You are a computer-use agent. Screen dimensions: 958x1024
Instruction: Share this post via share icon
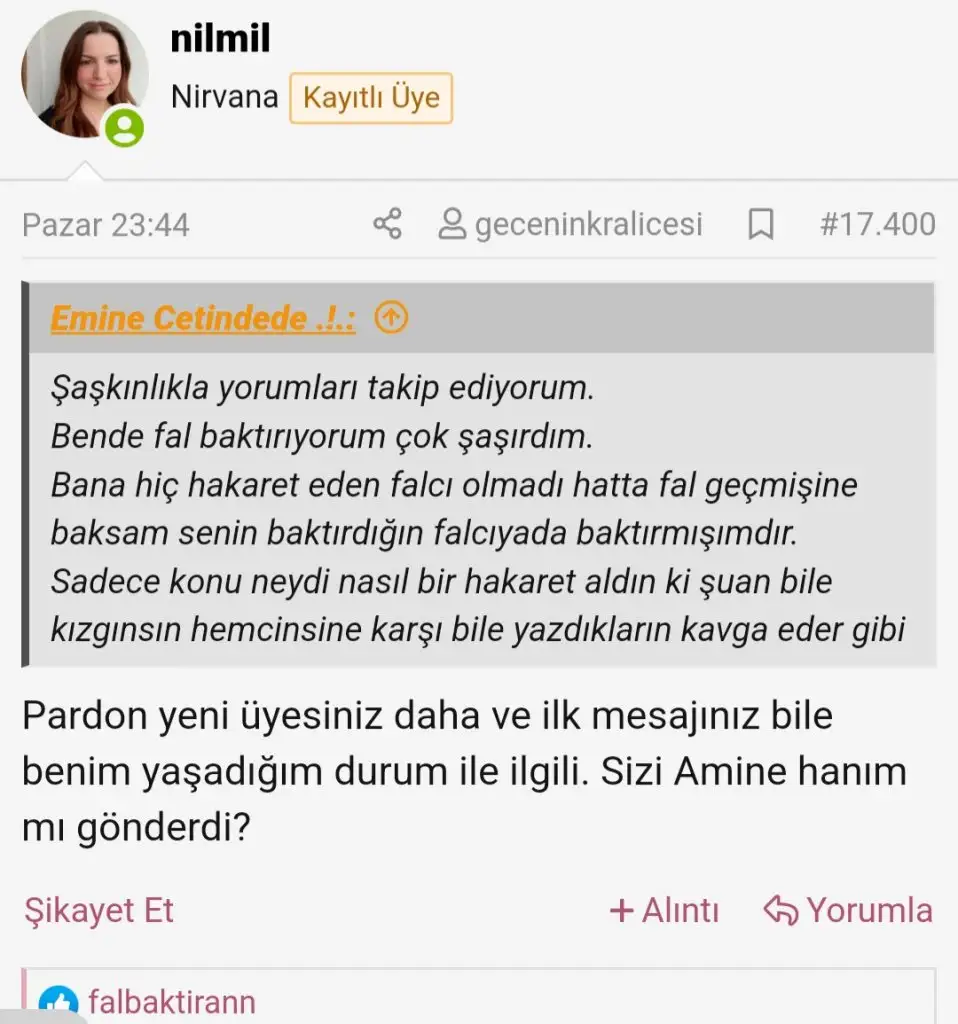tap(387, 225)
